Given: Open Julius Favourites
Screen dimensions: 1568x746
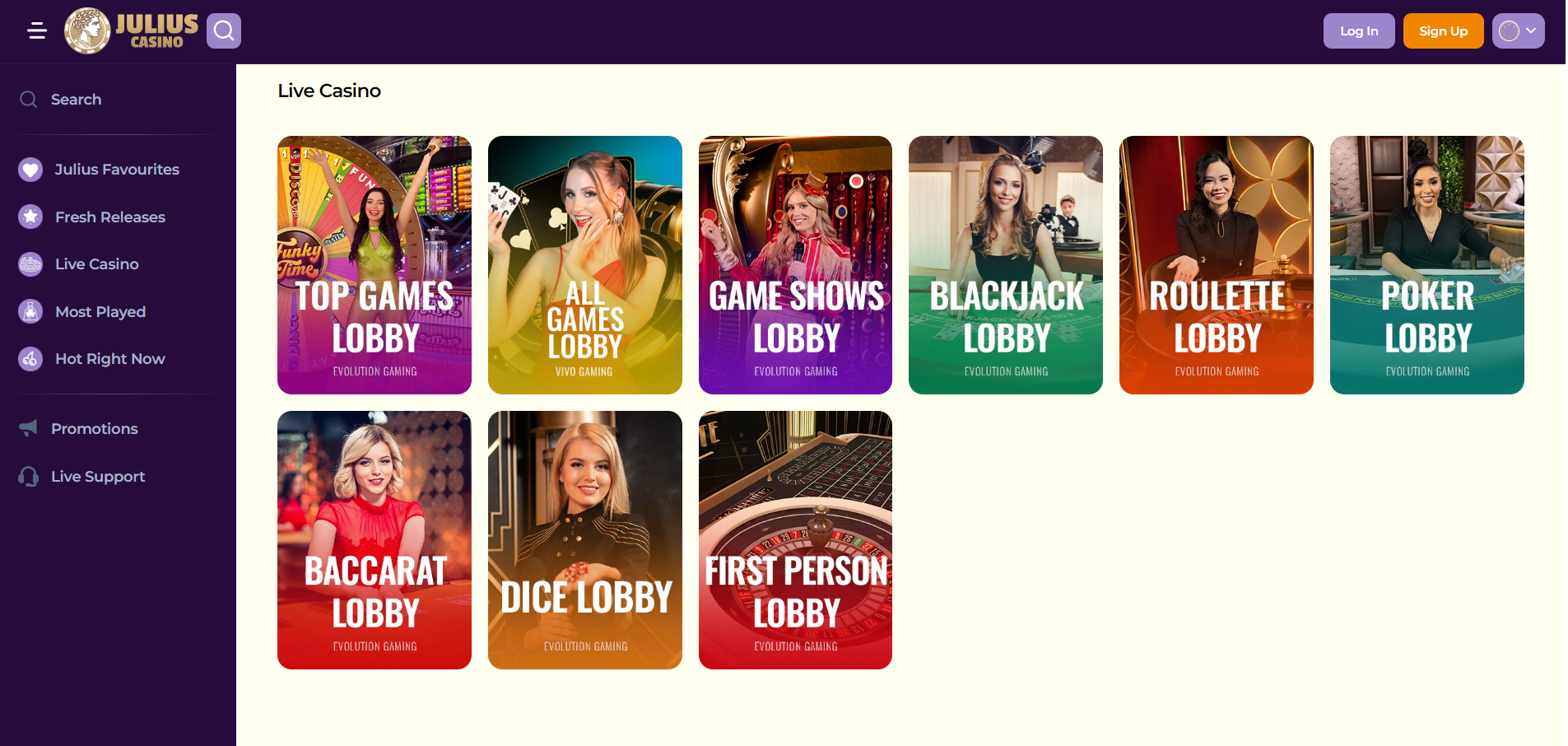Looking at the screenshot, I should (116, 170).
